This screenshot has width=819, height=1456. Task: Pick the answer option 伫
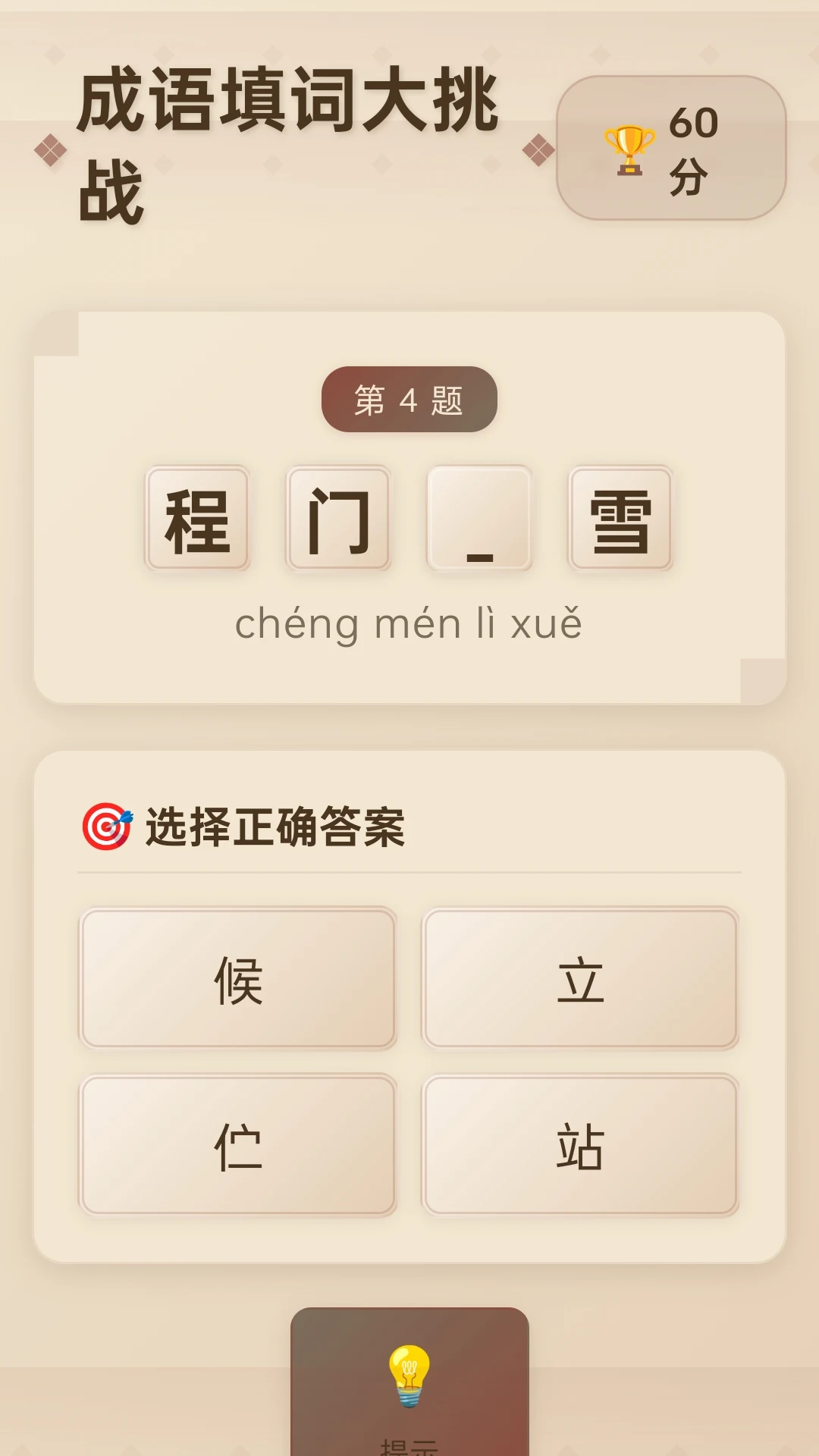click(x=238, y=1145)
